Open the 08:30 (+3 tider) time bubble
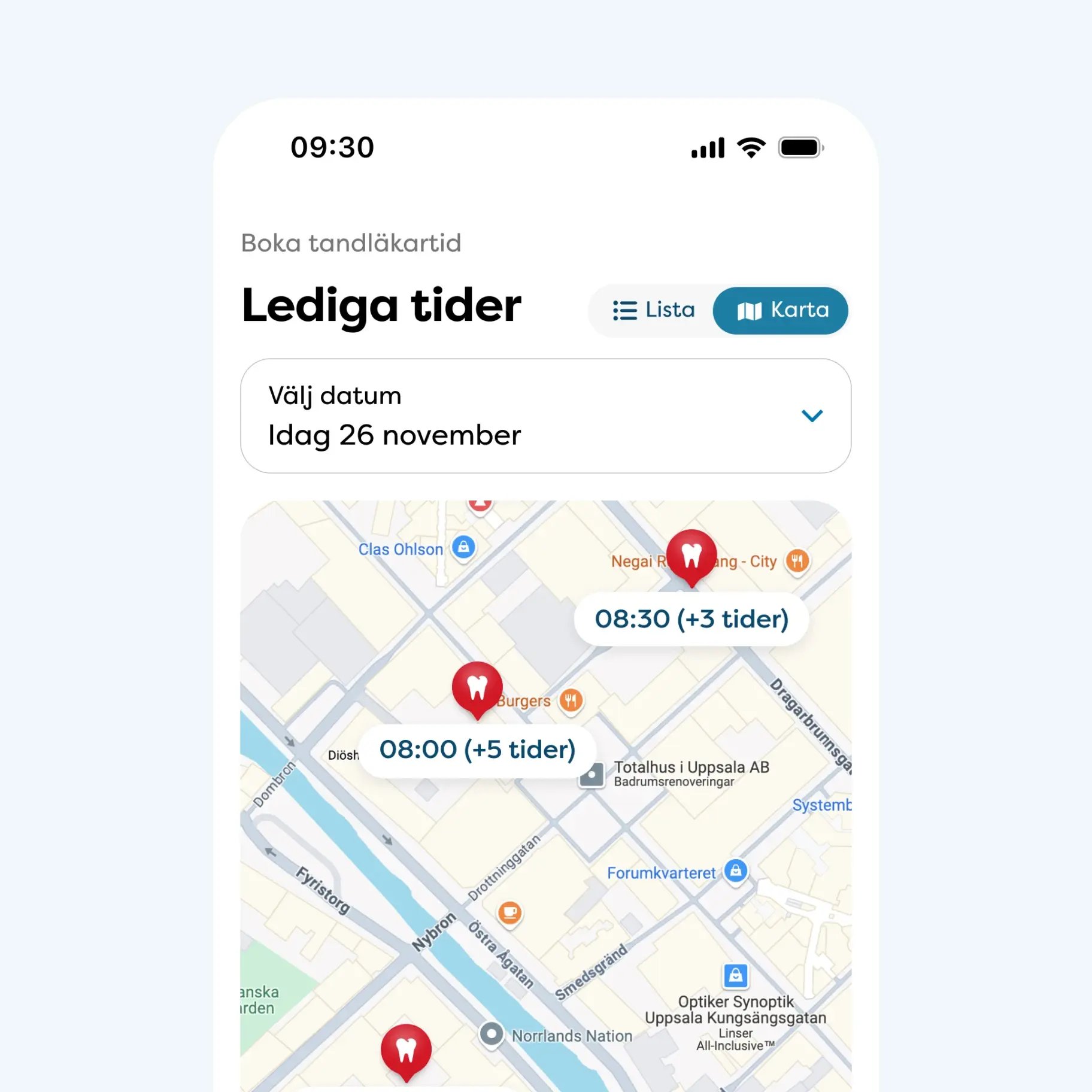The height and width of the screenshot is (1092, 1092). (691, 619)
